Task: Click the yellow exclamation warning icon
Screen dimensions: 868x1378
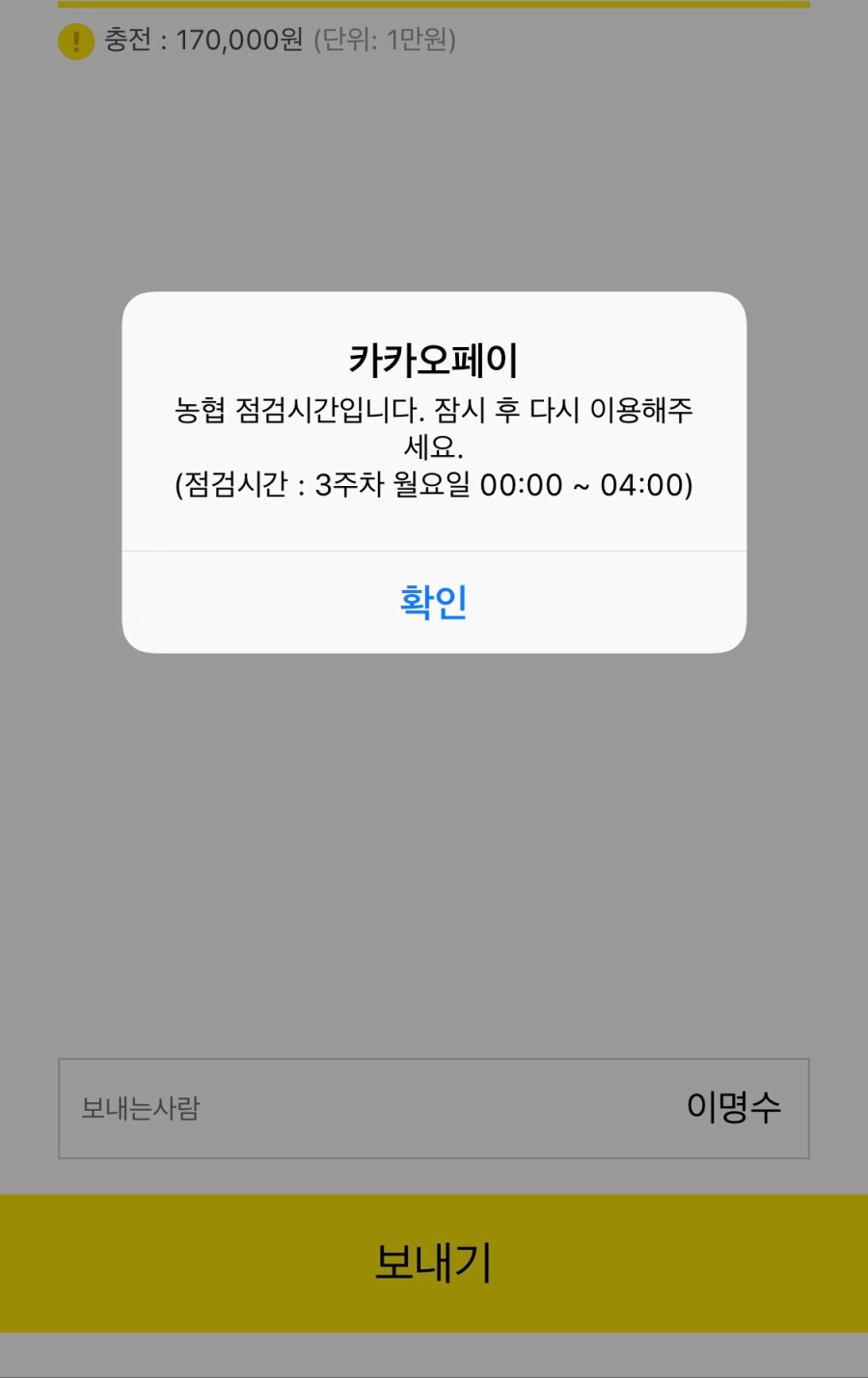Action: click(x=74, y=42)
